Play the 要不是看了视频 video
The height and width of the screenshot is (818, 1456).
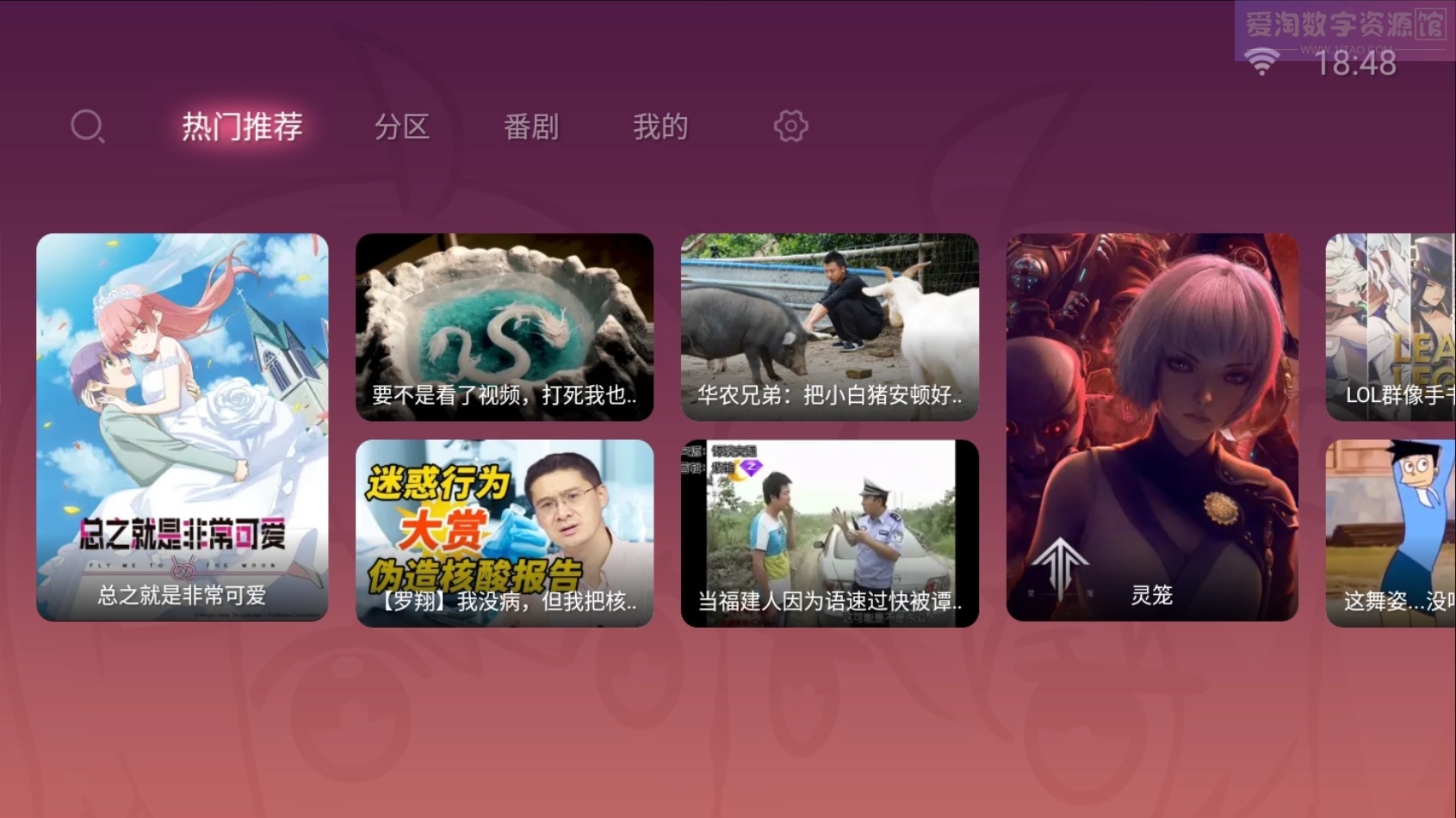tap(505, 327)
